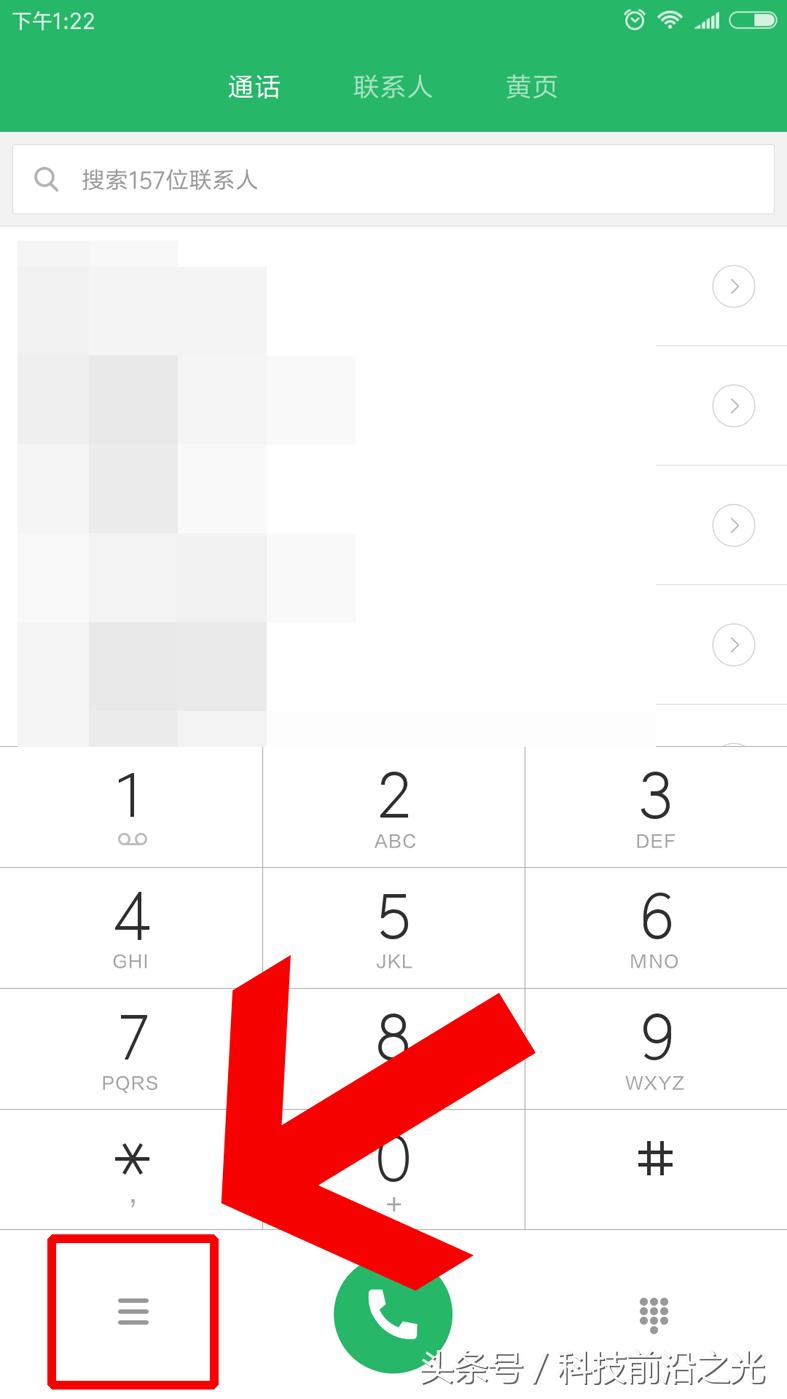The image size is (787, 1399).
Task: Tap the 7 PQRS key
Action: click(x=131, y=1049)
